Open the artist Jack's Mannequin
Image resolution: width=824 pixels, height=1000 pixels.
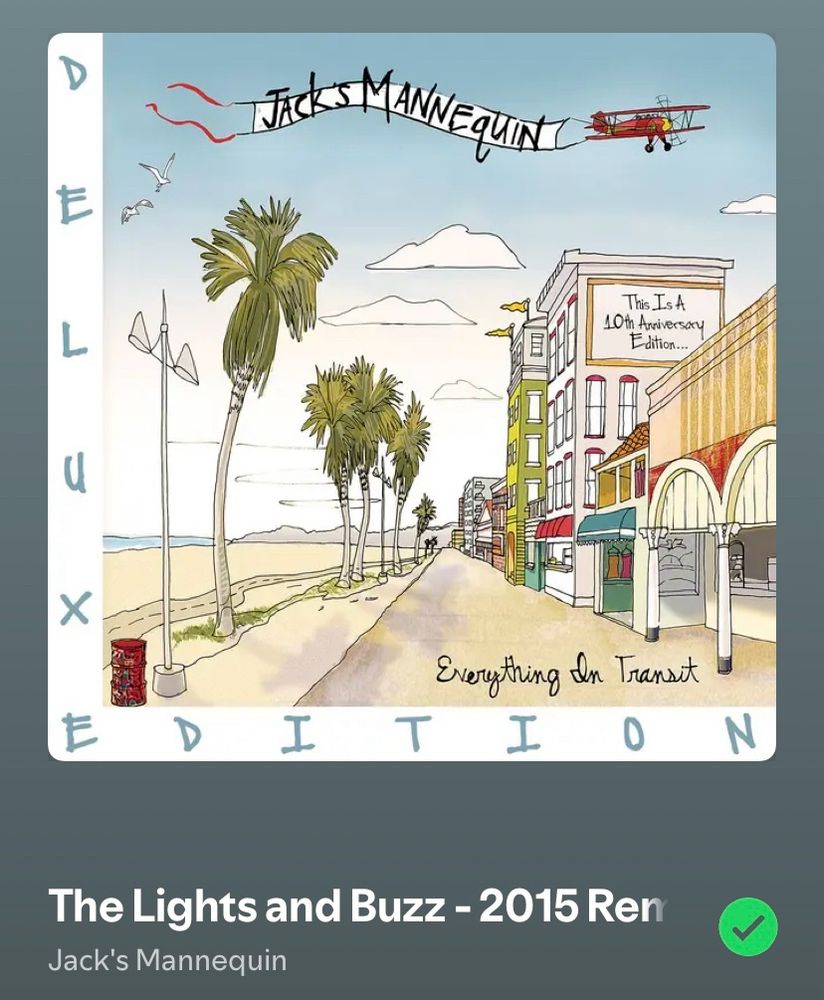[x=167, y=961]
